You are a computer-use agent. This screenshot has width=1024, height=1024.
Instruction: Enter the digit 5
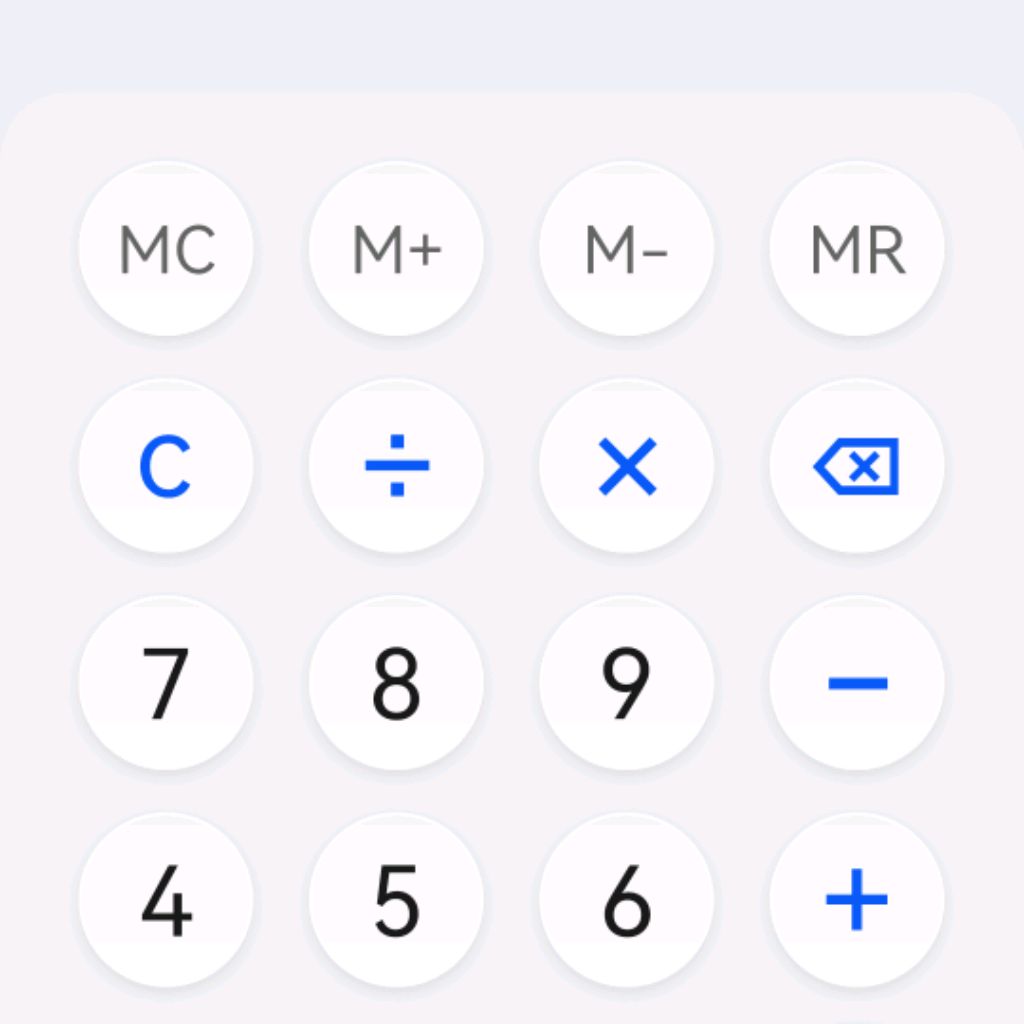[396, 900]
